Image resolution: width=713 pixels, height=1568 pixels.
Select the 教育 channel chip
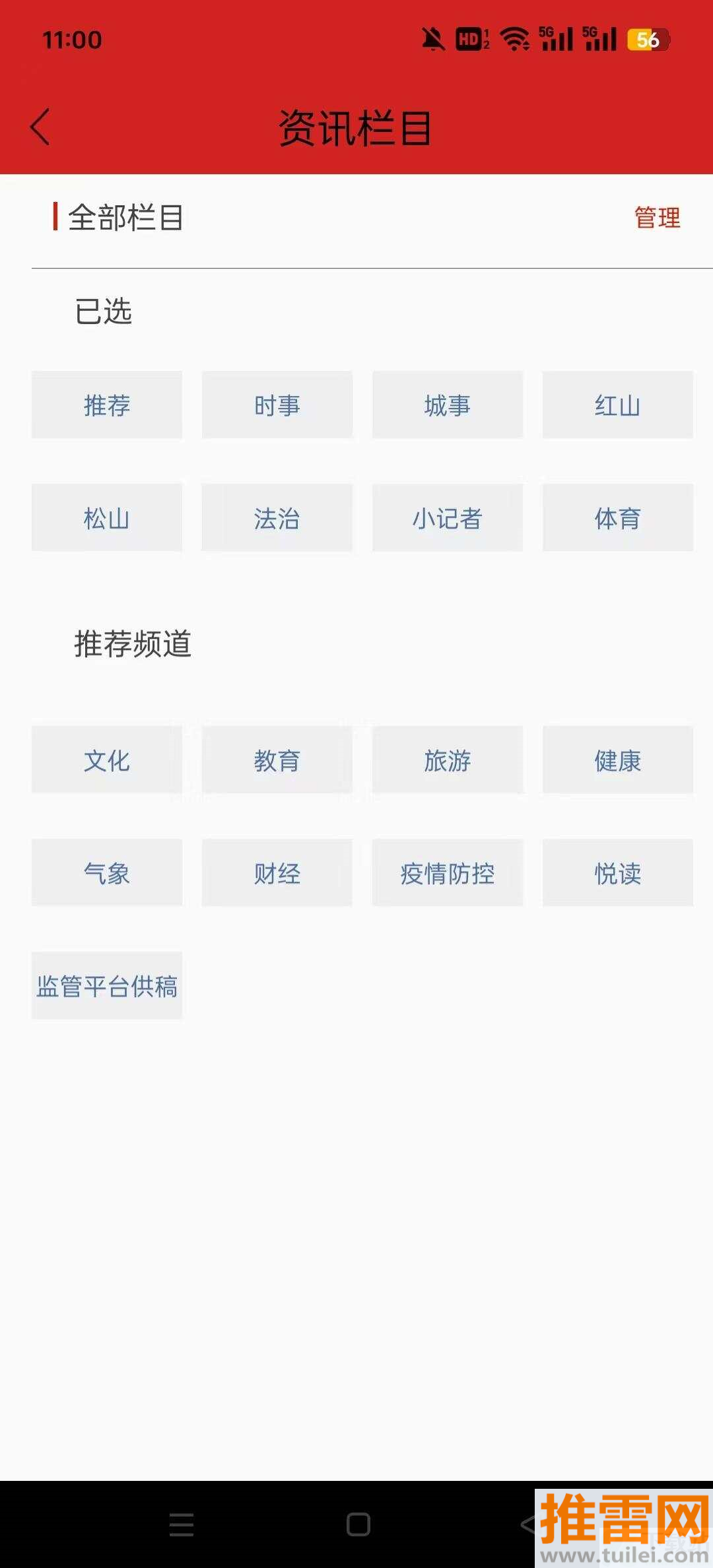pos(277,760)
